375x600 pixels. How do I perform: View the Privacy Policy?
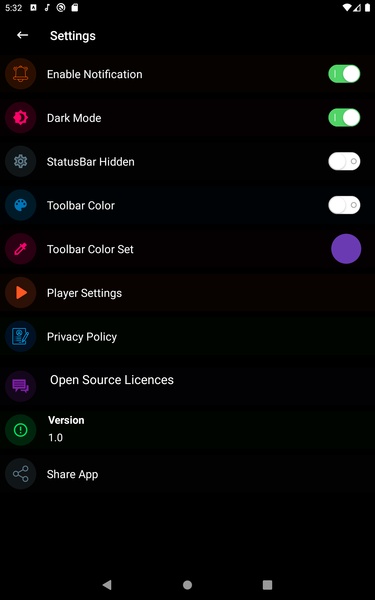click(188, 337)
